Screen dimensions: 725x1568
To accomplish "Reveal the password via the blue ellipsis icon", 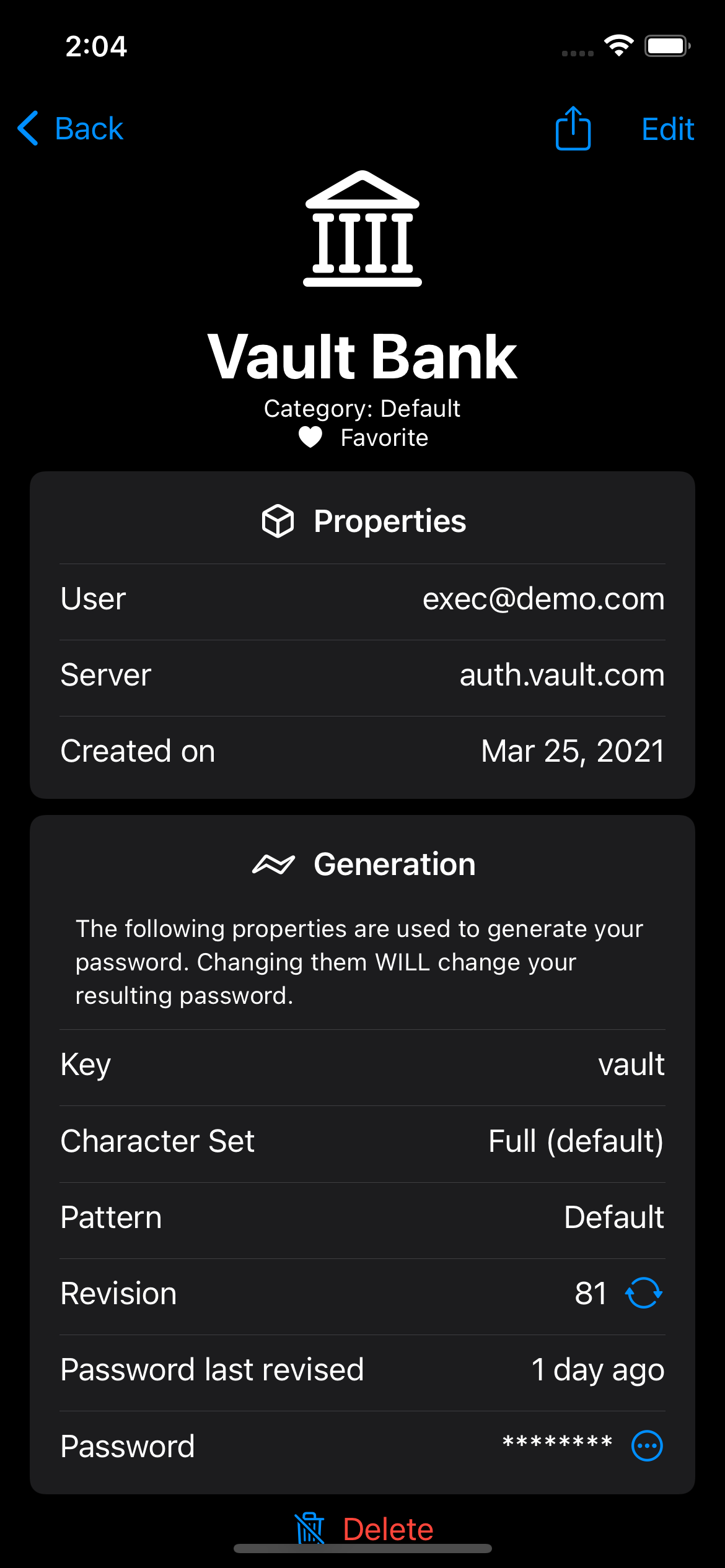I will tap(646, 1446).
